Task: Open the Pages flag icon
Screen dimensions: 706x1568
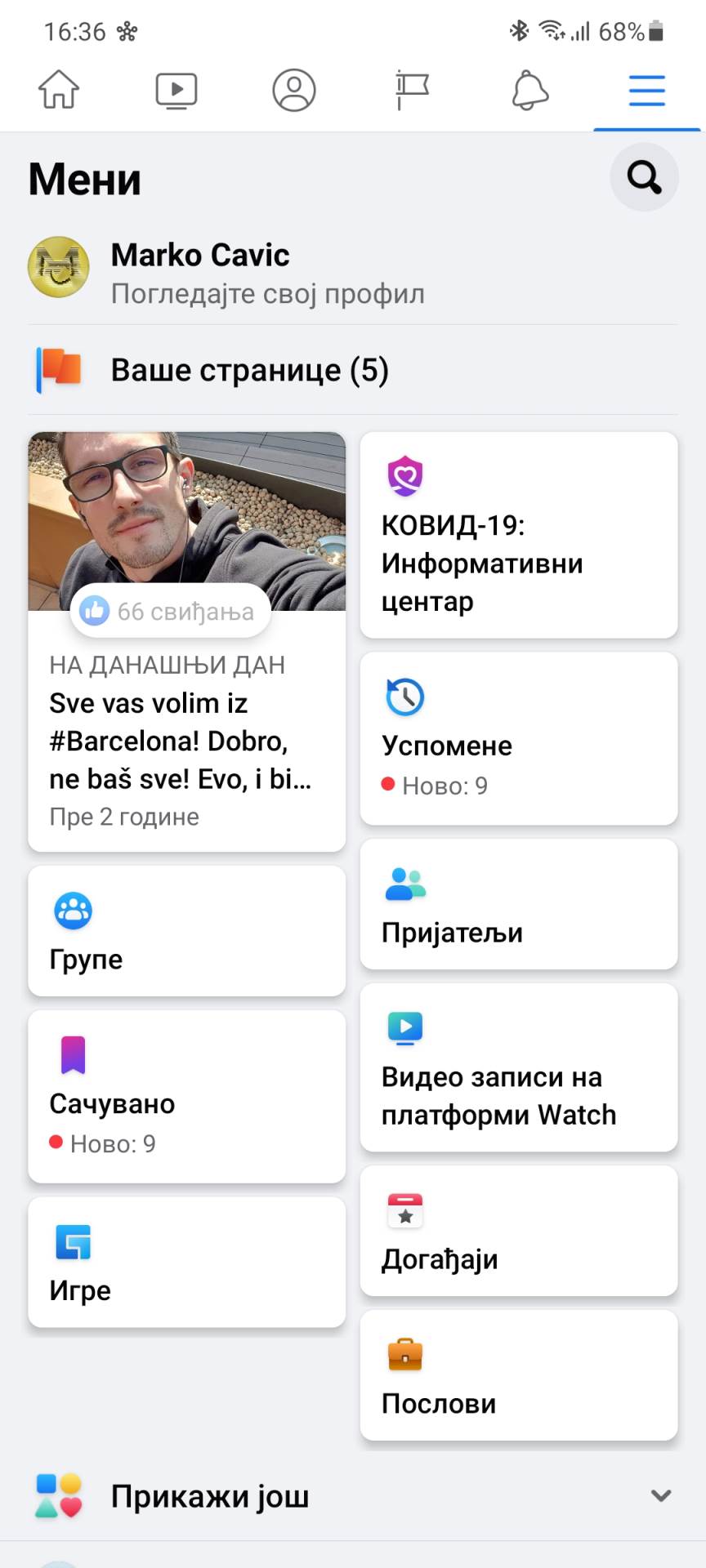Action: pos(411,90)
